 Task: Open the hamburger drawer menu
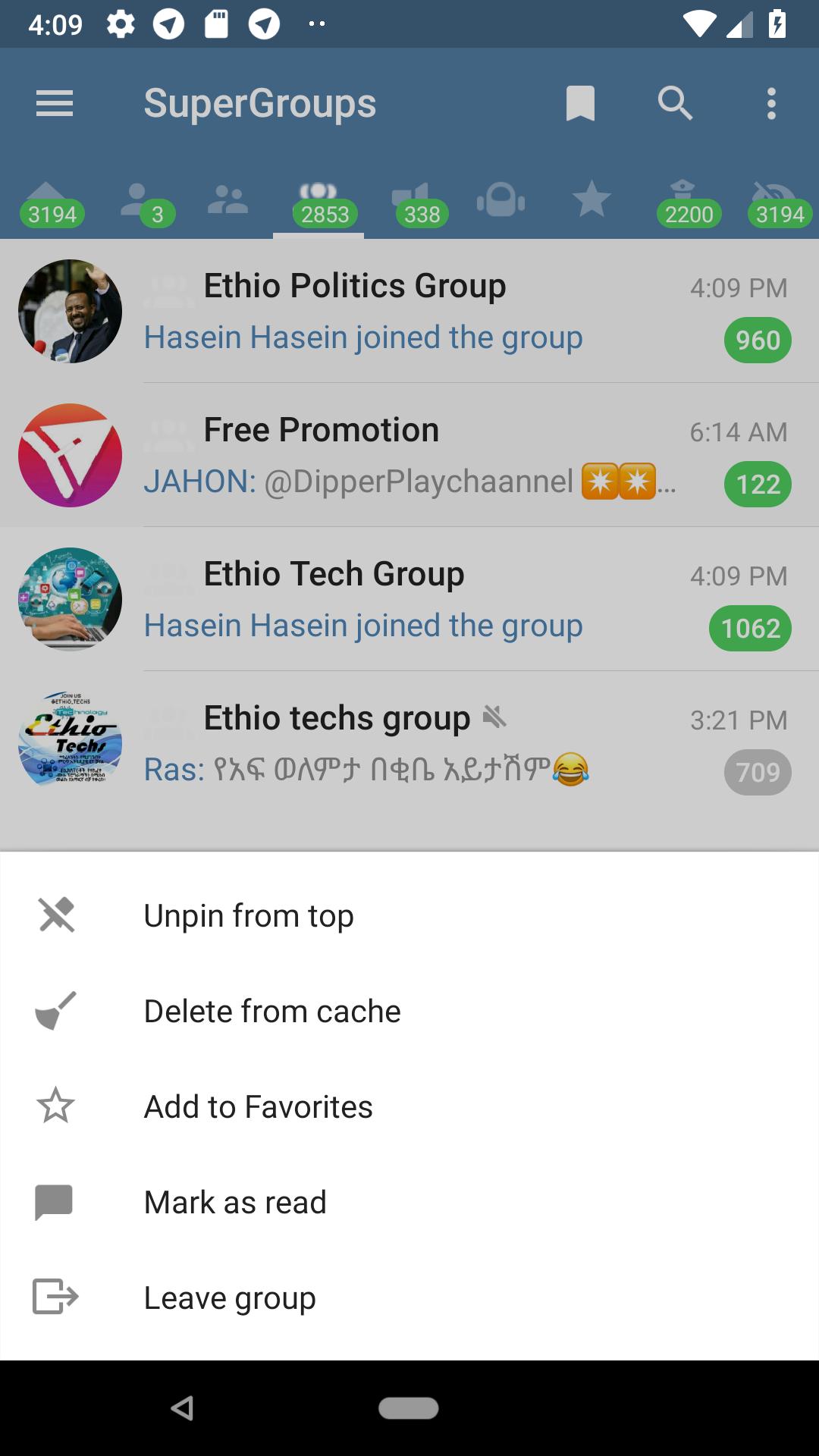(55, 104)
